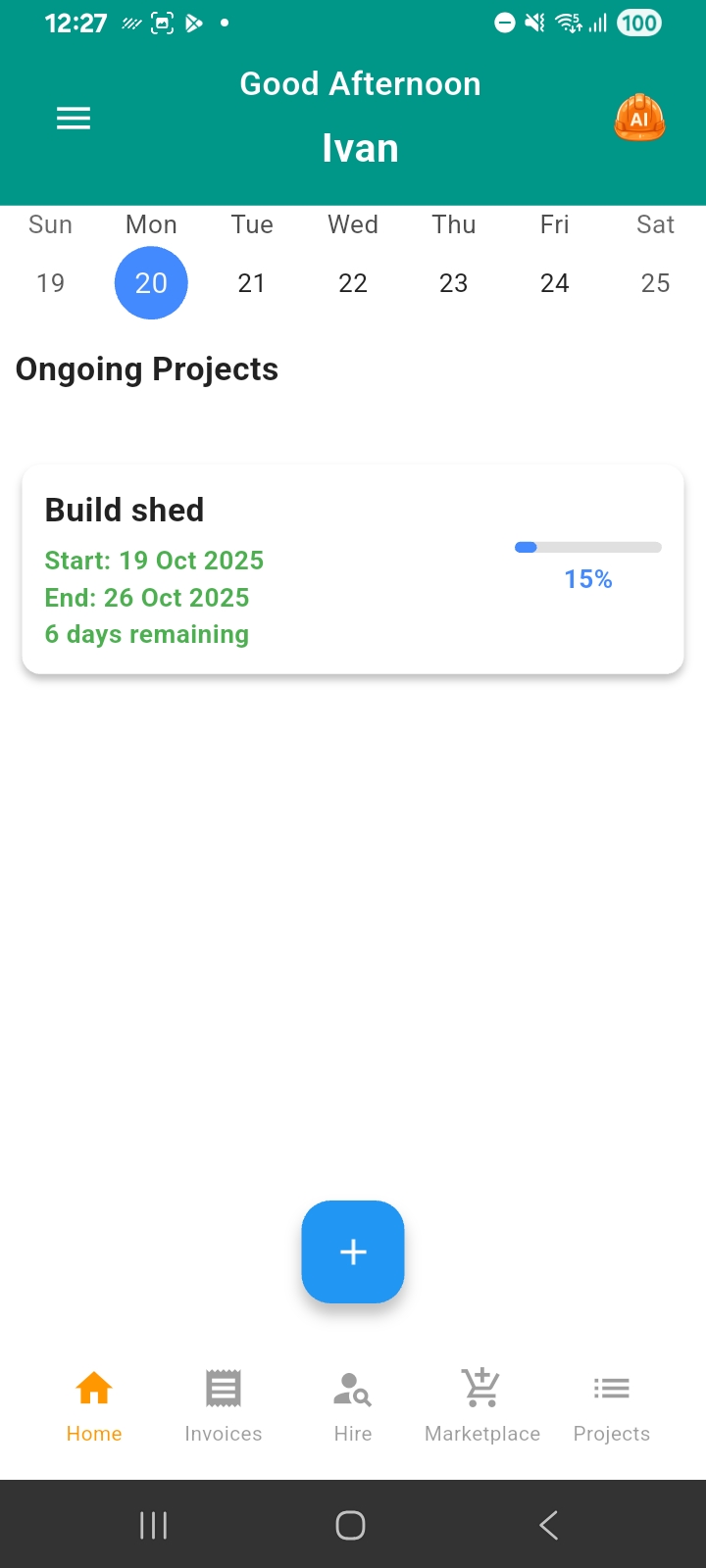
Task: Tap the AI helmet assistant icon
Action: [x=639, y=118]
